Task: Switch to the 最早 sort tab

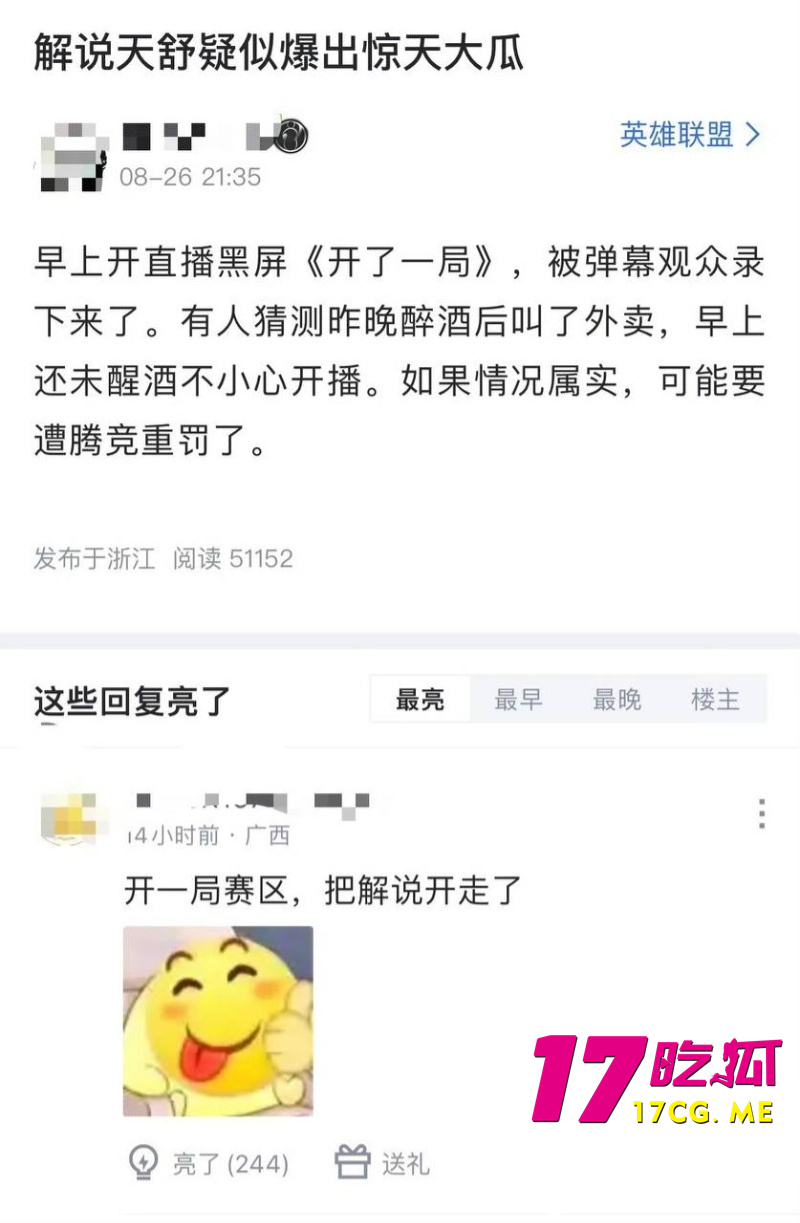Action: [x=517, y=700]
